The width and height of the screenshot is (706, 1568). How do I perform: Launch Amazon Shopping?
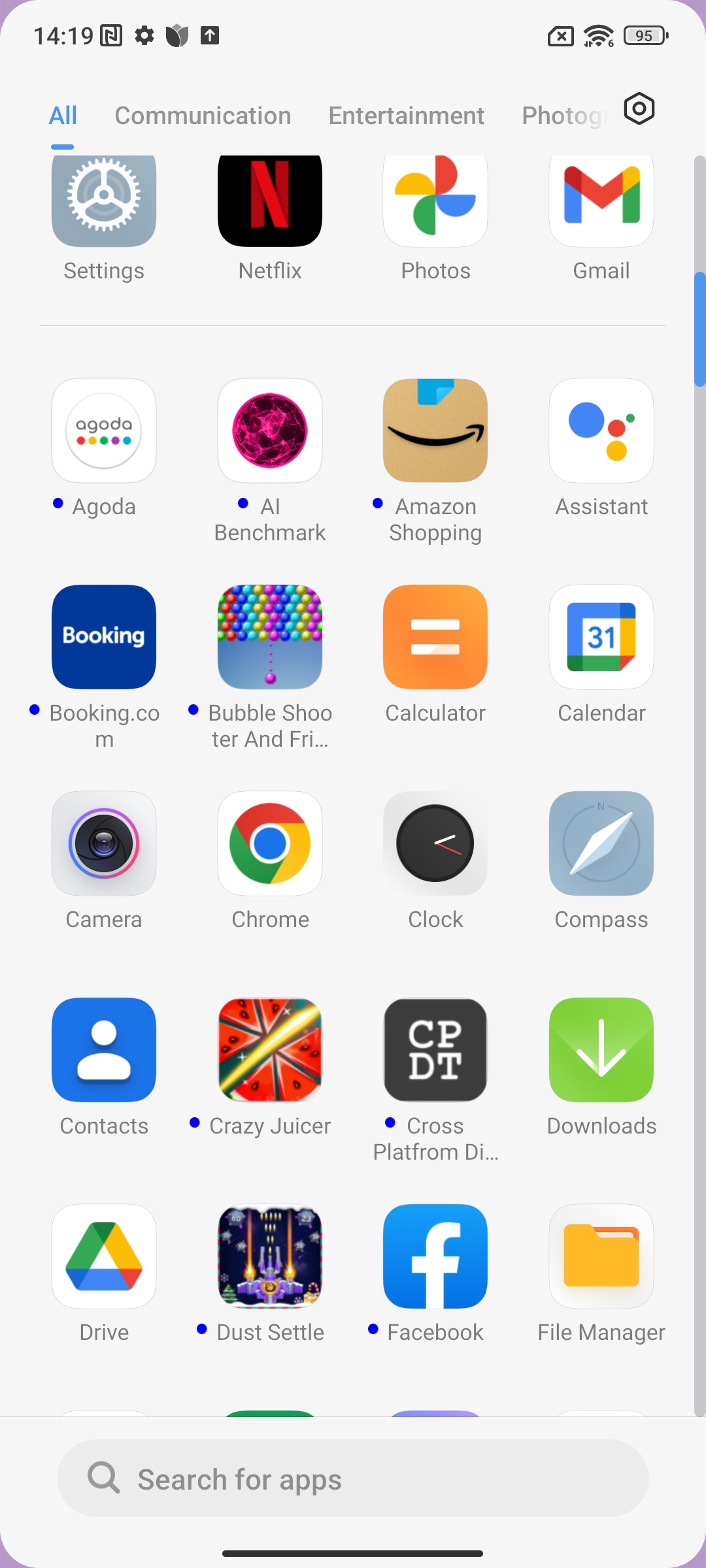(x=435, y=431)
